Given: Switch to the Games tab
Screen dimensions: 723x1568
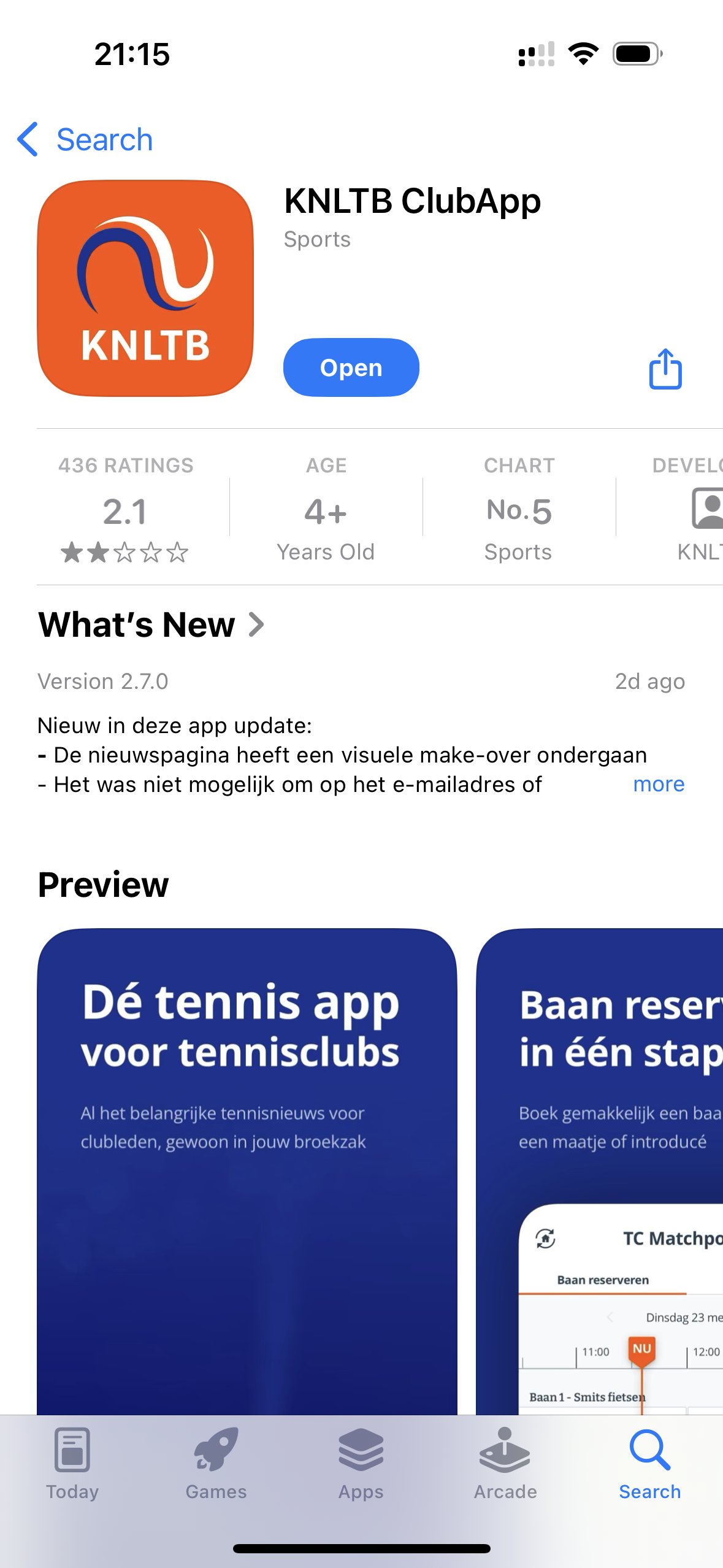Looking at the screenshot, I should [x=216, y=1464].
